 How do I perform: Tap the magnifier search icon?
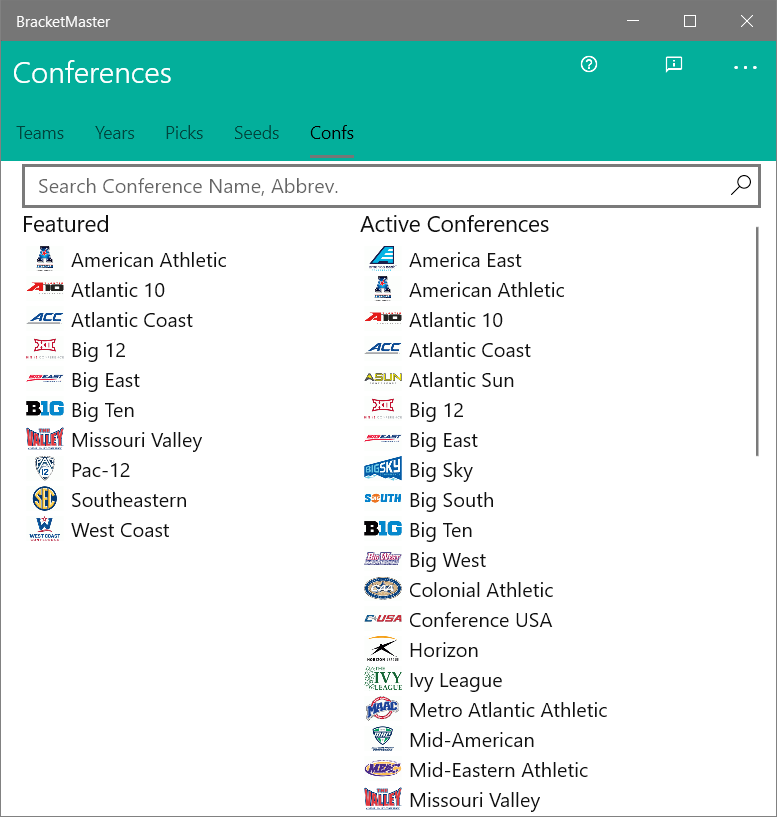click(741, 185)
